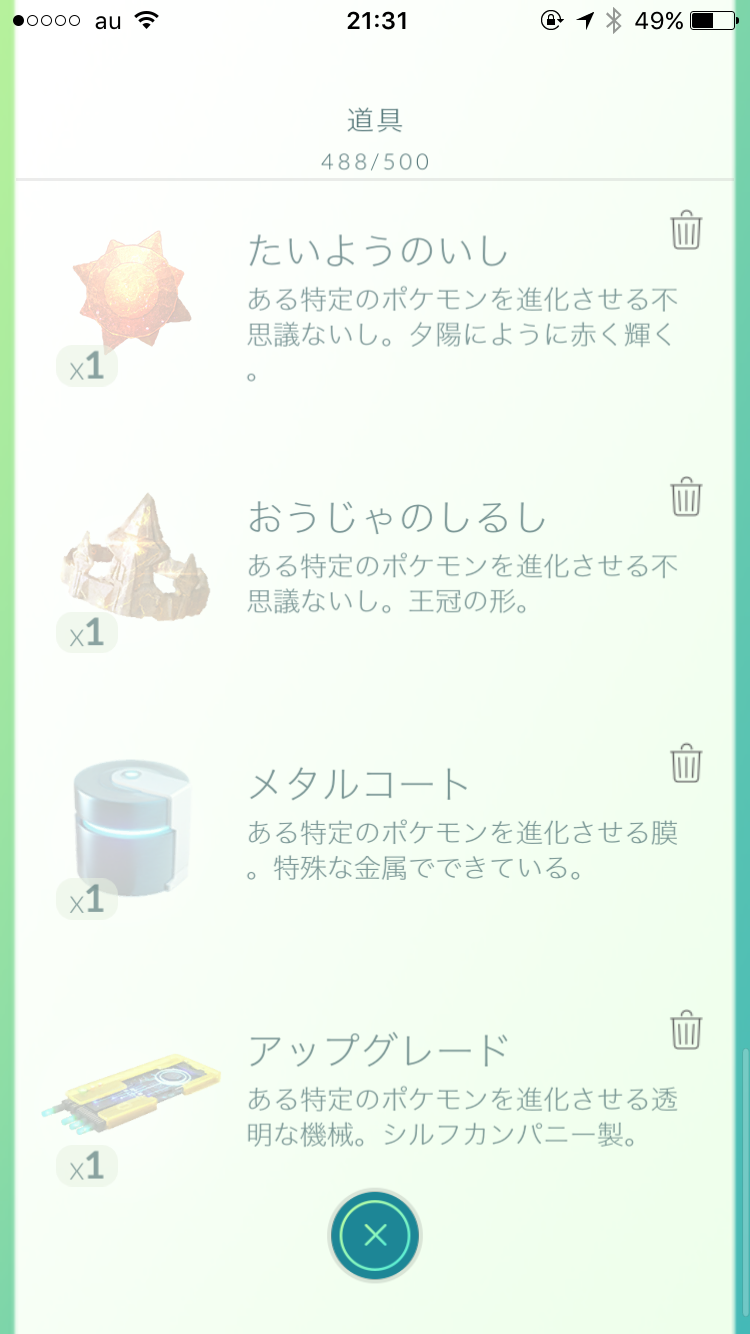Open trash icon for おうじゃのしるし
Image resolution: width=750 pixels, height=1334 pixels.
(x=685, y=497)
